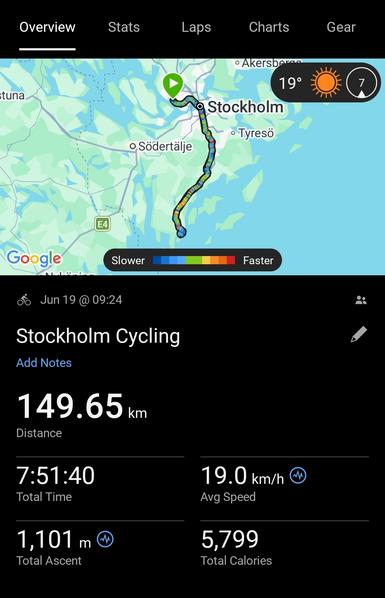The width and height of the screenshot is (385, 598).
Task: Select the Gear tab
Action: [341, 27]
